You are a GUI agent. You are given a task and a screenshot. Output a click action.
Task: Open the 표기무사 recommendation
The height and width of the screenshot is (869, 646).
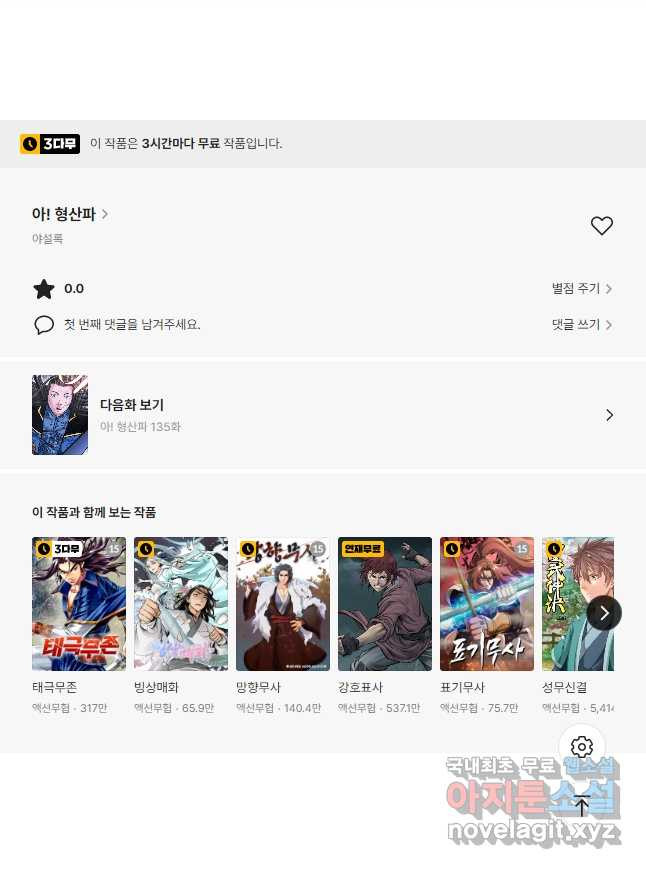487,604
